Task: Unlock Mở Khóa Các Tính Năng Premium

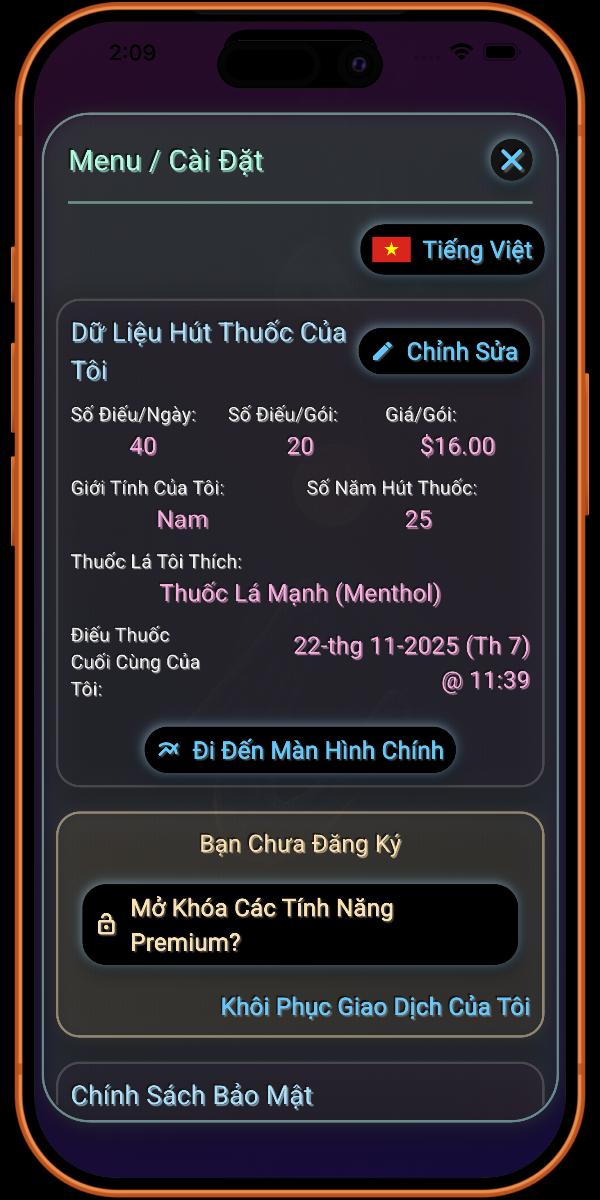Action: [300, 925]
